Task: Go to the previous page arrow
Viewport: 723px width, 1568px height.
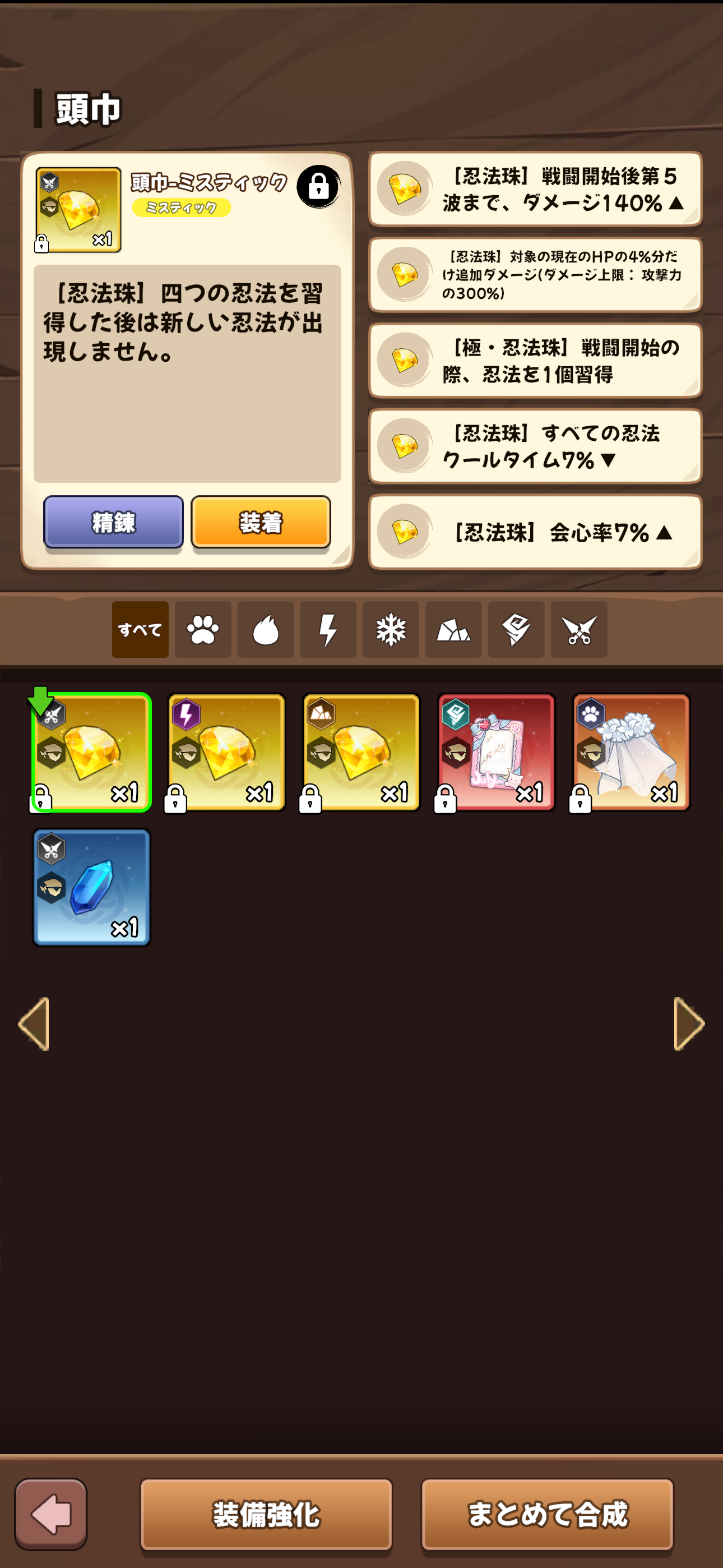Action: point(34,1024)
